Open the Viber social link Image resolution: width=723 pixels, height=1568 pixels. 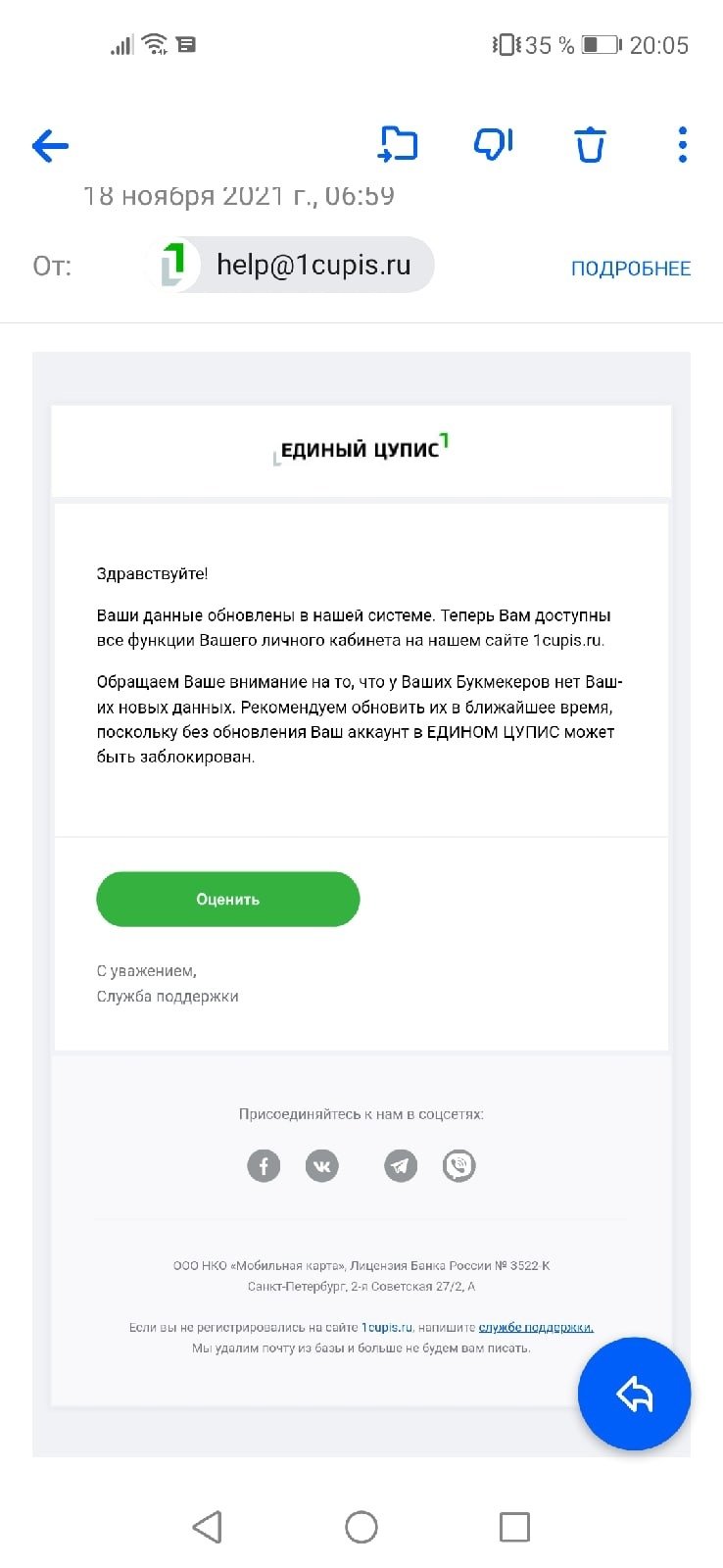458,1165
